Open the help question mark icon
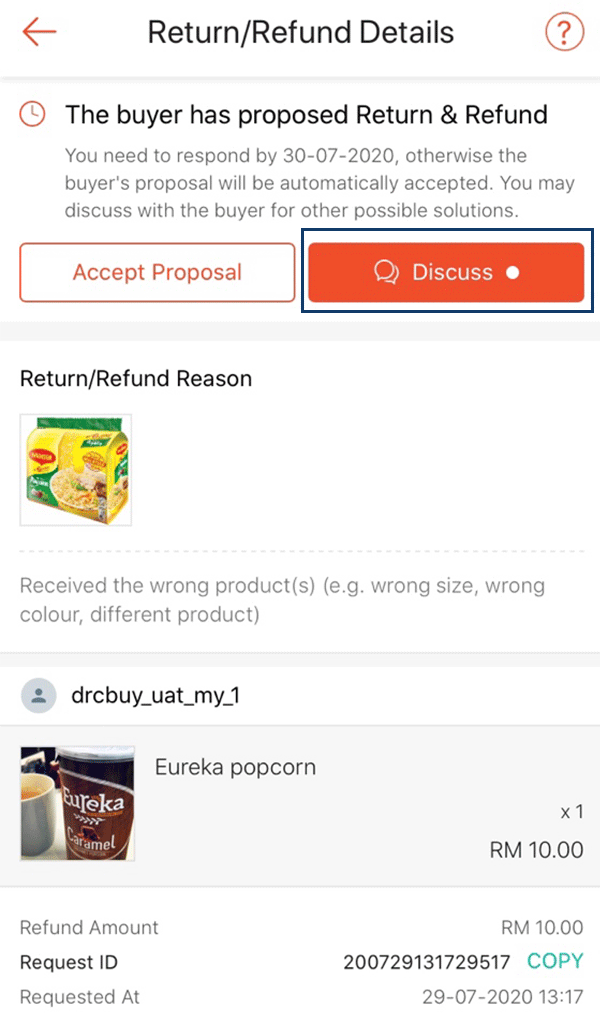 coord(564,33)
